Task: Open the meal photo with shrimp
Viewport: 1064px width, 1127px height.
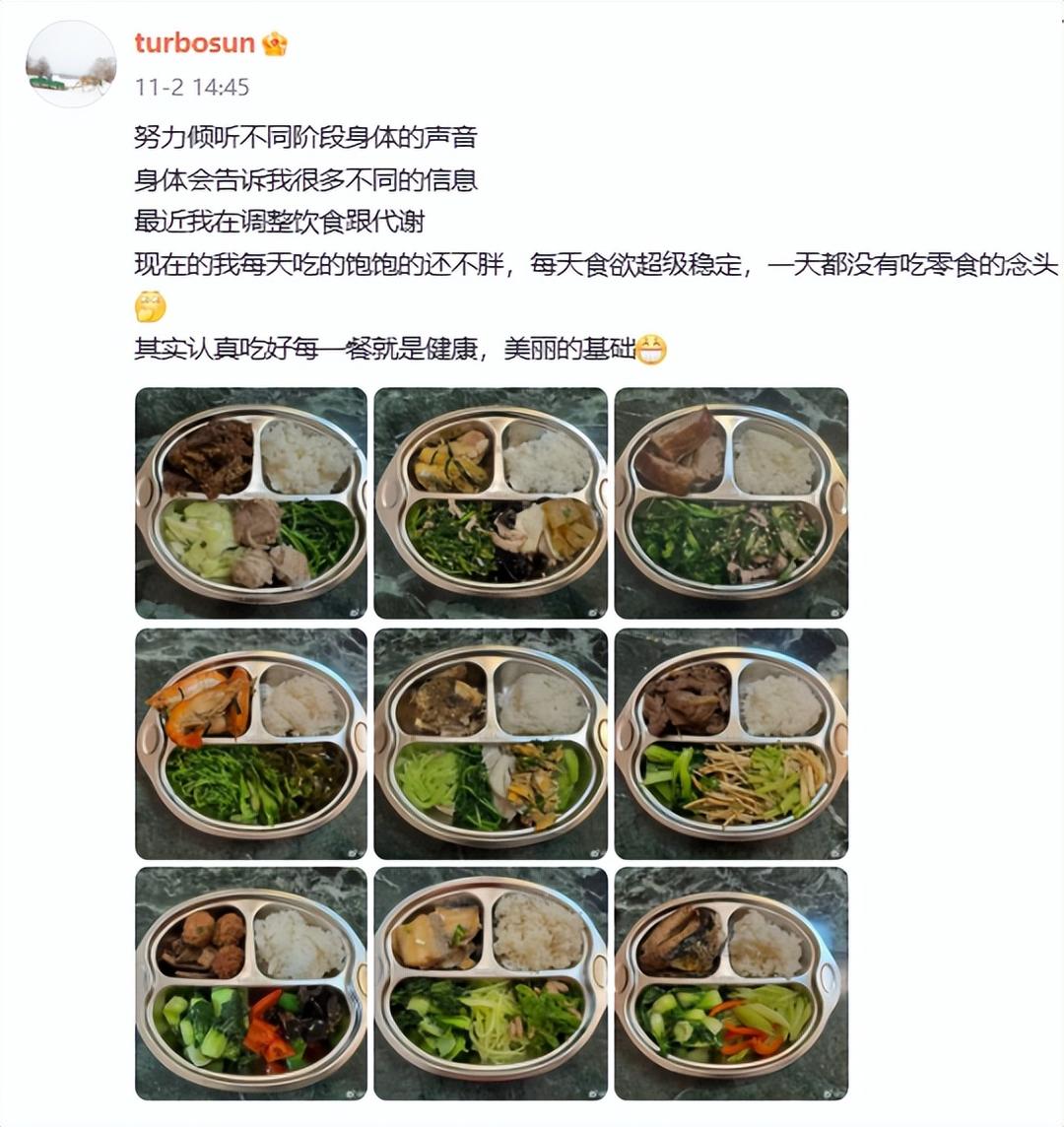Action: pos(250,744)
